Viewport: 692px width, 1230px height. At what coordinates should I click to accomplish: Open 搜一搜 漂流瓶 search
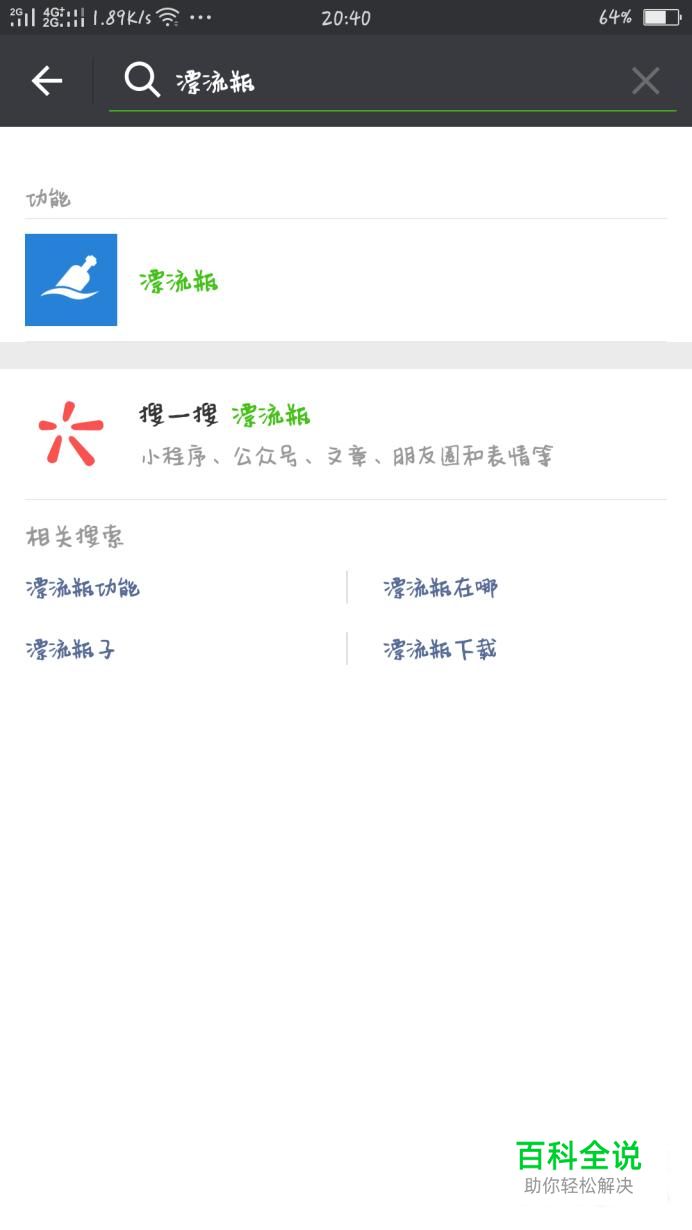[346, 434]
